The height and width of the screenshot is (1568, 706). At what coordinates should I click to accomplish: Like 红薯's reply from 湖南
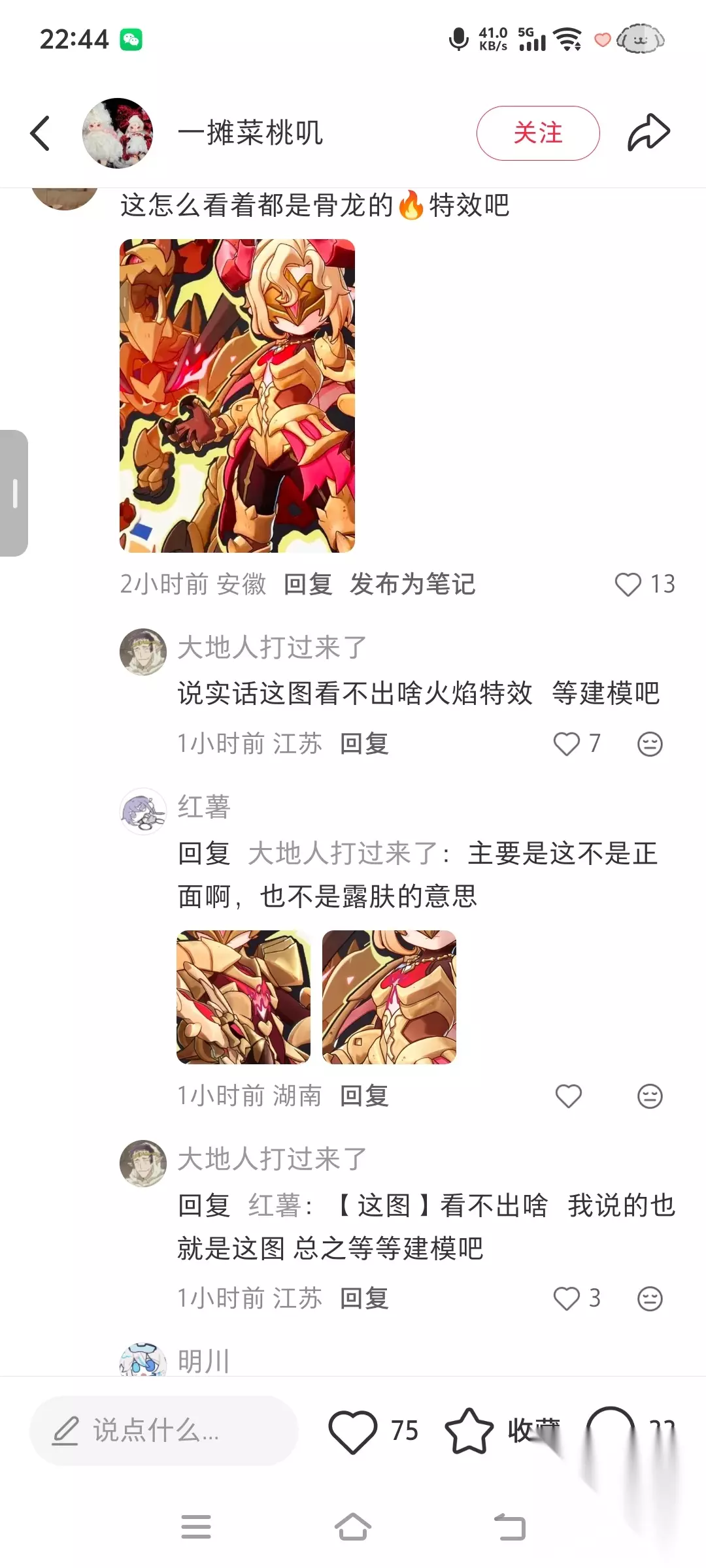pyautogui.click(x=568, y=1096)
